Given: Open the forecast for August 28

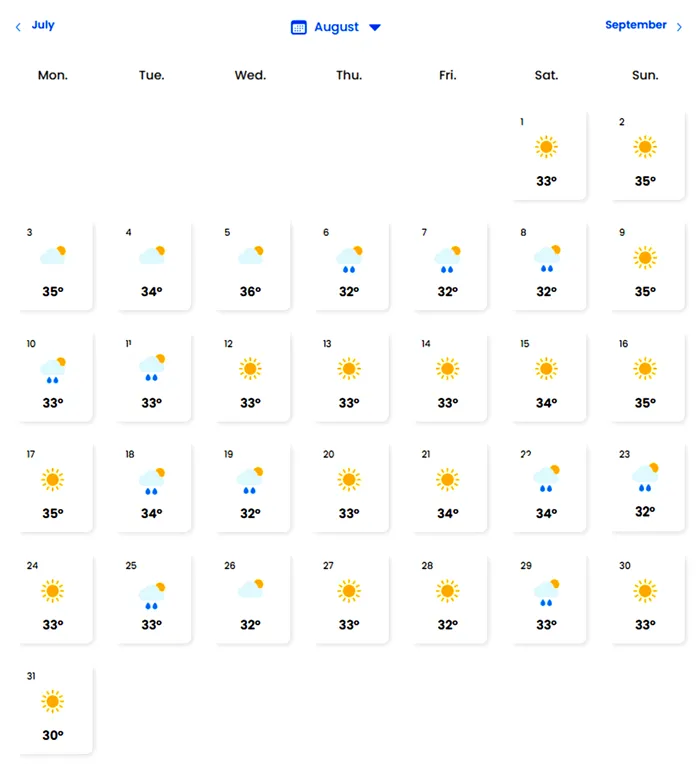Looking at the screenshot, I should (447, 598).
